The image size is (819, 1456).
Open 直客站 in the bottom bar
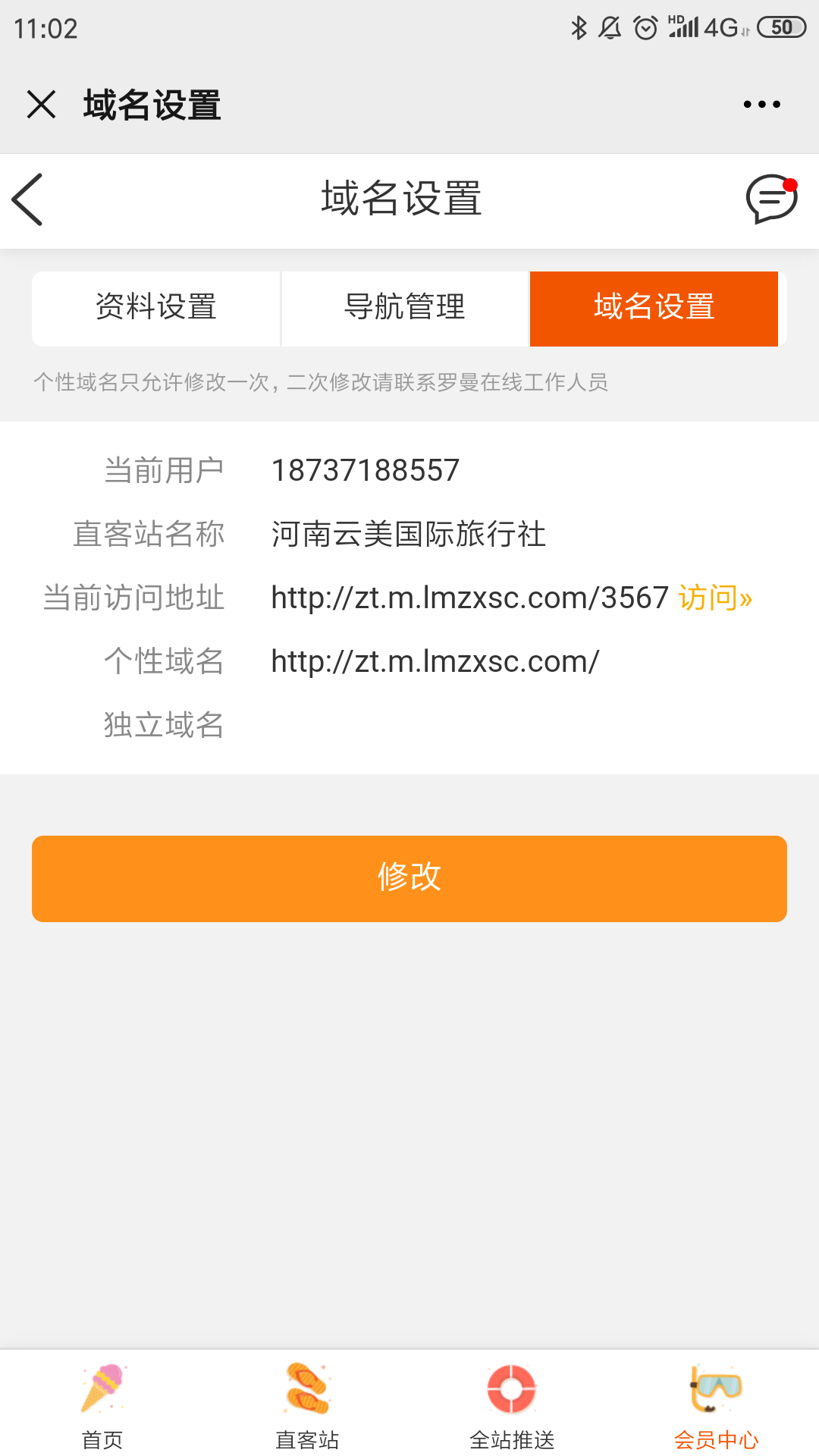coord(307,1404)
